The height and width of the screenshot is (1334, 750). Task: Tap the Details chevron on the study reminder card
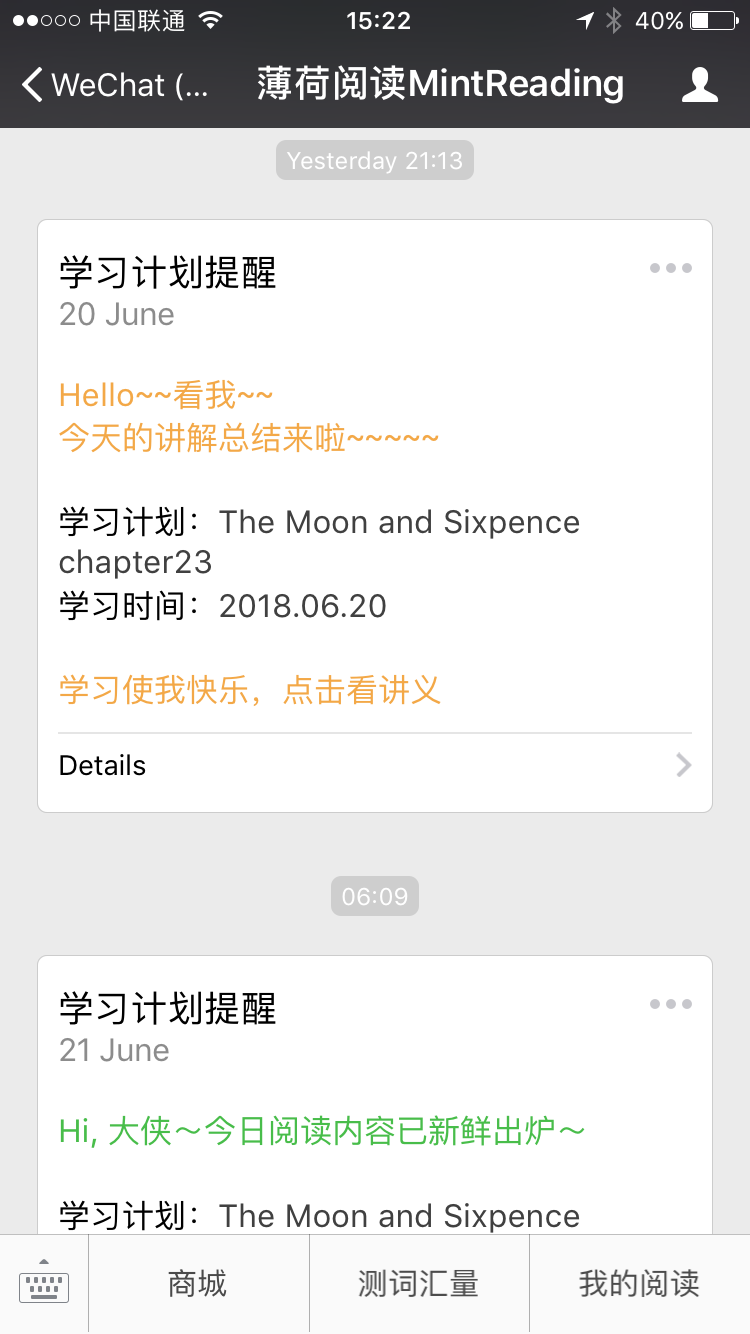(684, 765)
